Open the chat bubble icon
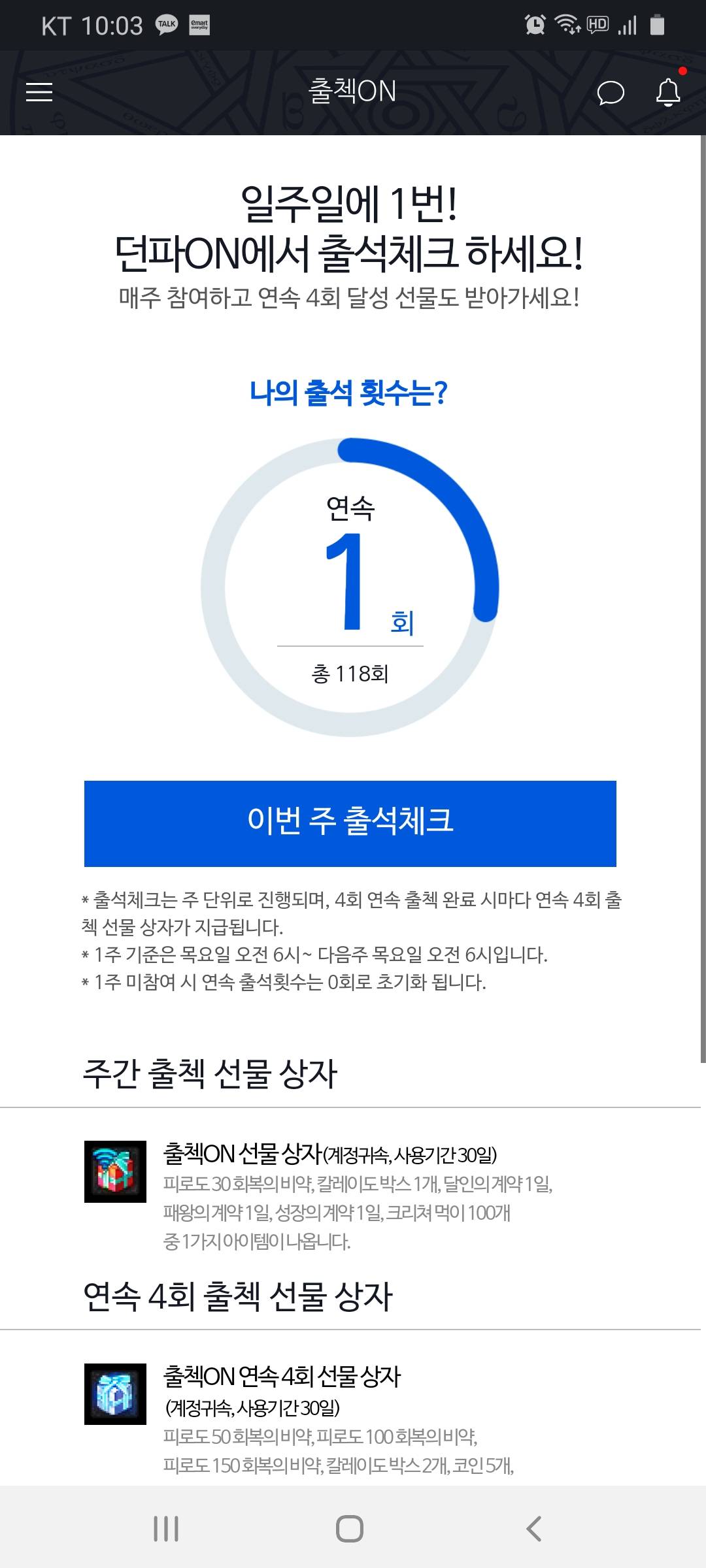706x1568 pixels. 611,93
